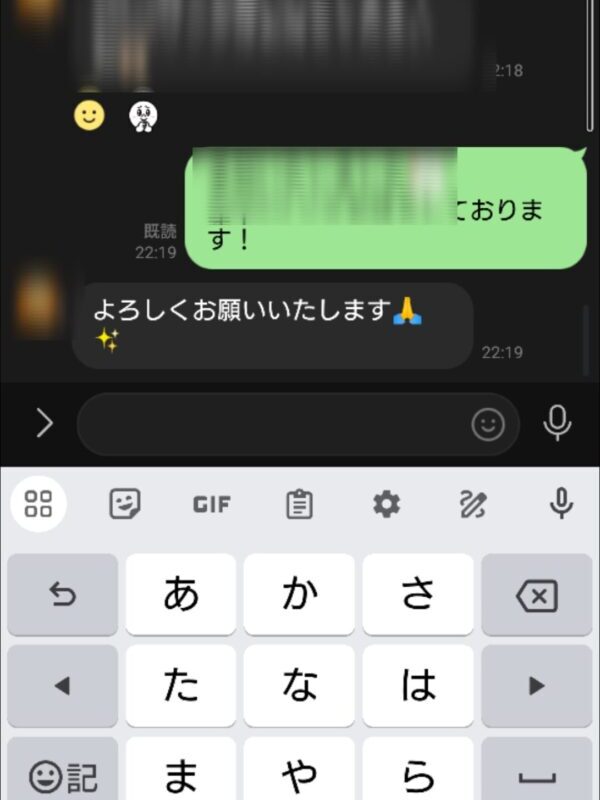Tap the keyboard undo arrow key
Image resolution: width=600 pixels, height=800 pixels.
coord(62,596)
